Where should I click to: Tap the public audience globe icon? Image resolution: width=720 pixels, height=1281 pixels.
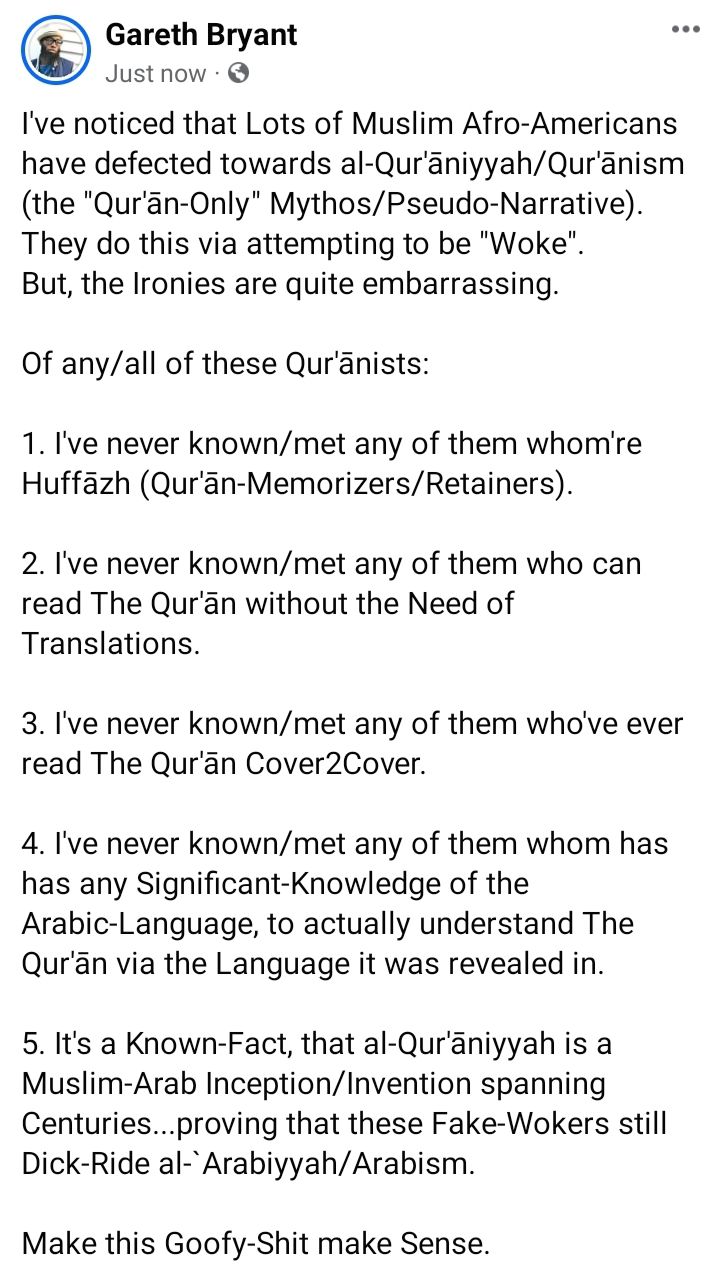[x=238, y=73]
